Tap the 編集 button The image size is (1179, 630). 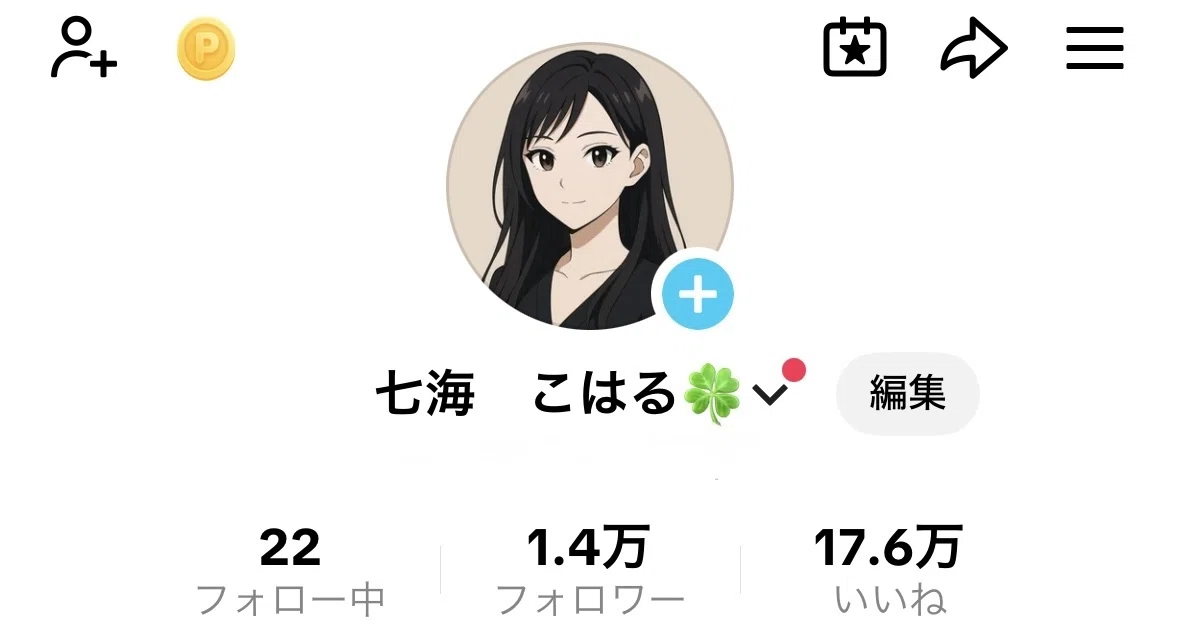(x=908, y=392)
